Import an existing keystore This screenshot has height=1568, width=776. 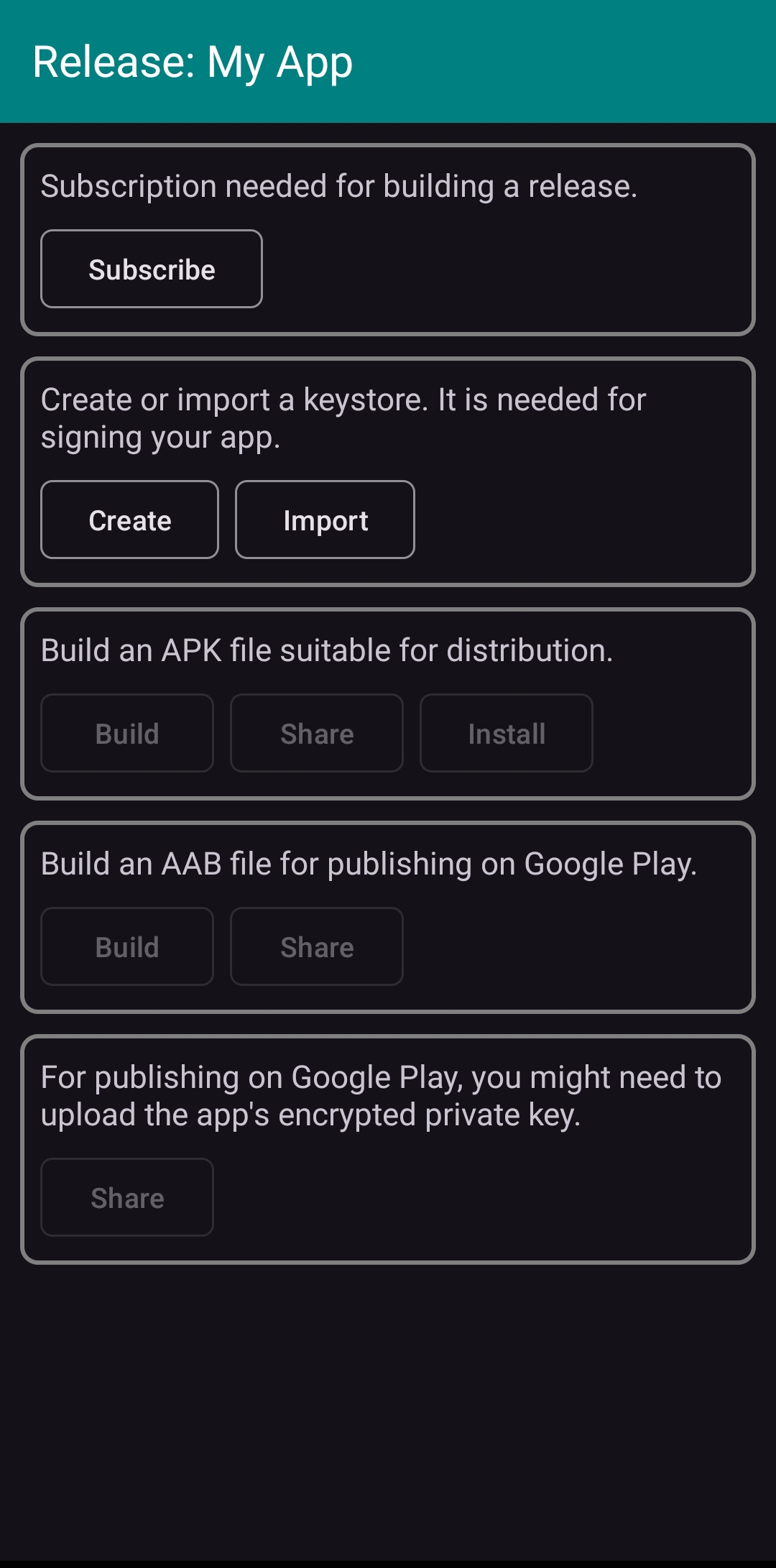325,520
